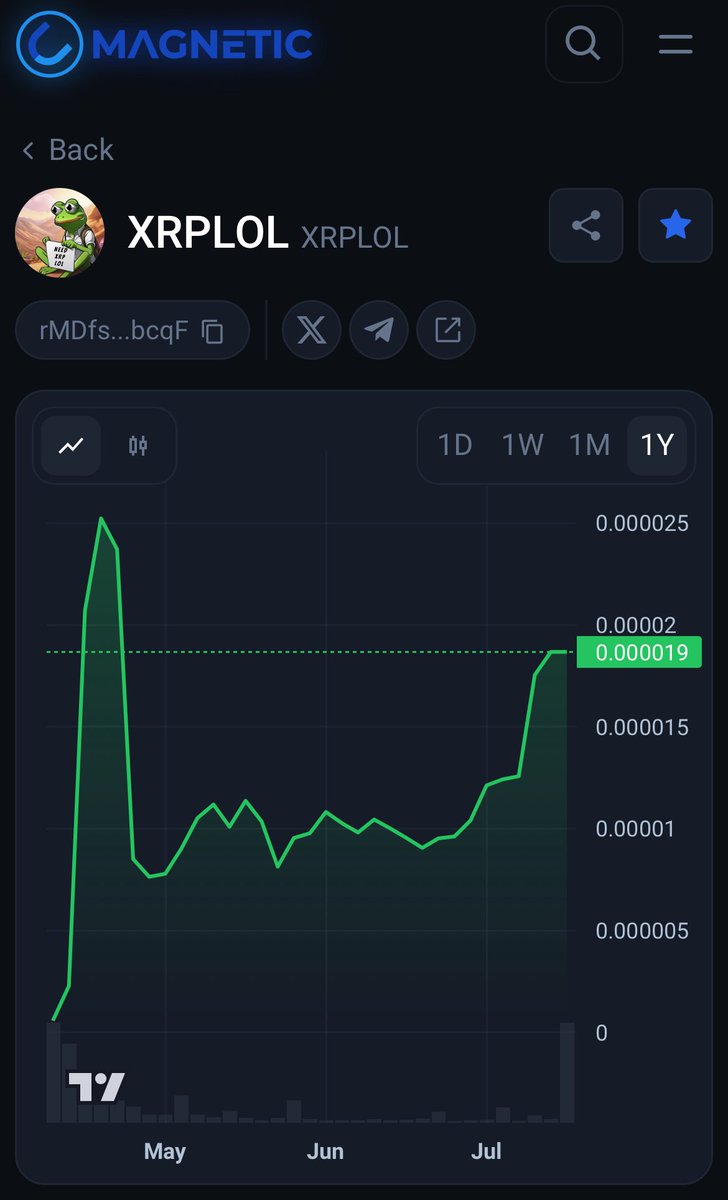
Task: Open the search icon
Action: pyautogui.click(x=584, y=44)
